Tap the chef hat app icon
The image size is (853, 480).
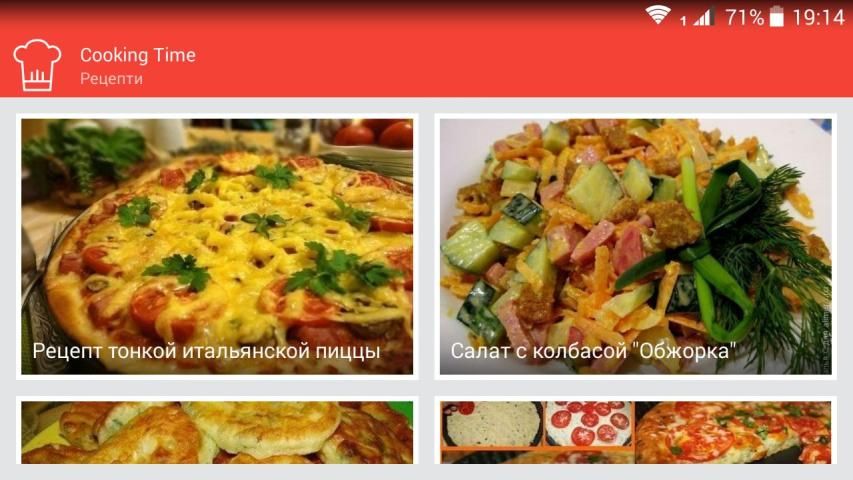click(37, 65)
